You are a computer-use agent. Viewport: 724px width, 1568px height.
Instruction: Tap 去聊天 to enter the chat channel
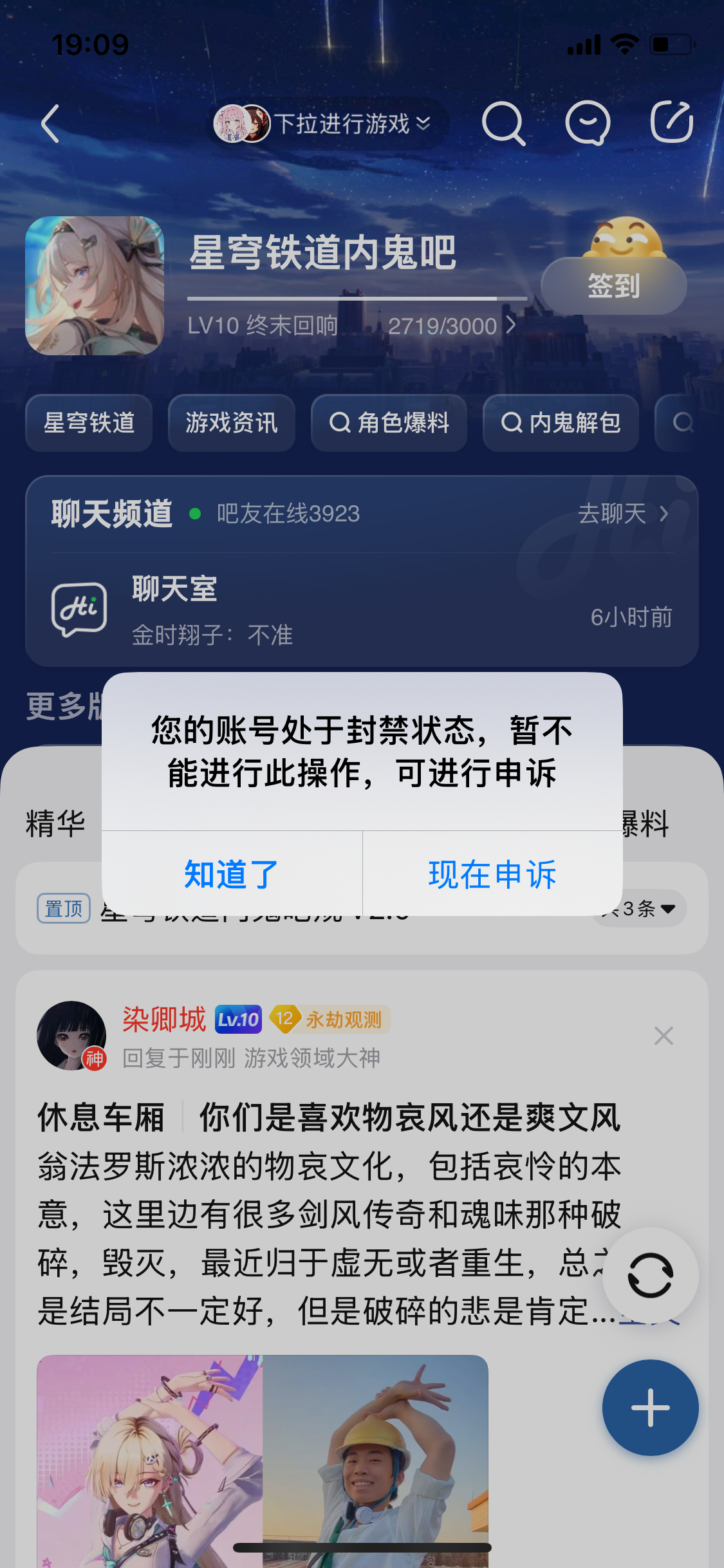pos(622,514)
